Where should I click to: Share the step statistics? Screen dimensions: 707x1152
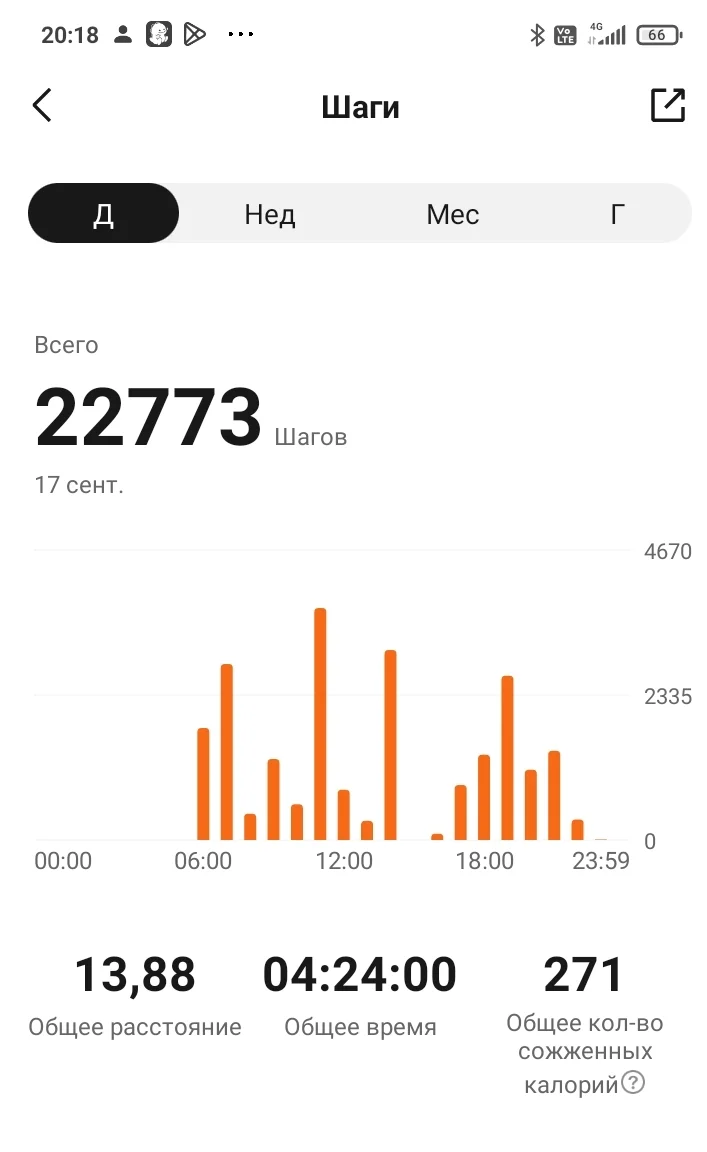[667, 105]
